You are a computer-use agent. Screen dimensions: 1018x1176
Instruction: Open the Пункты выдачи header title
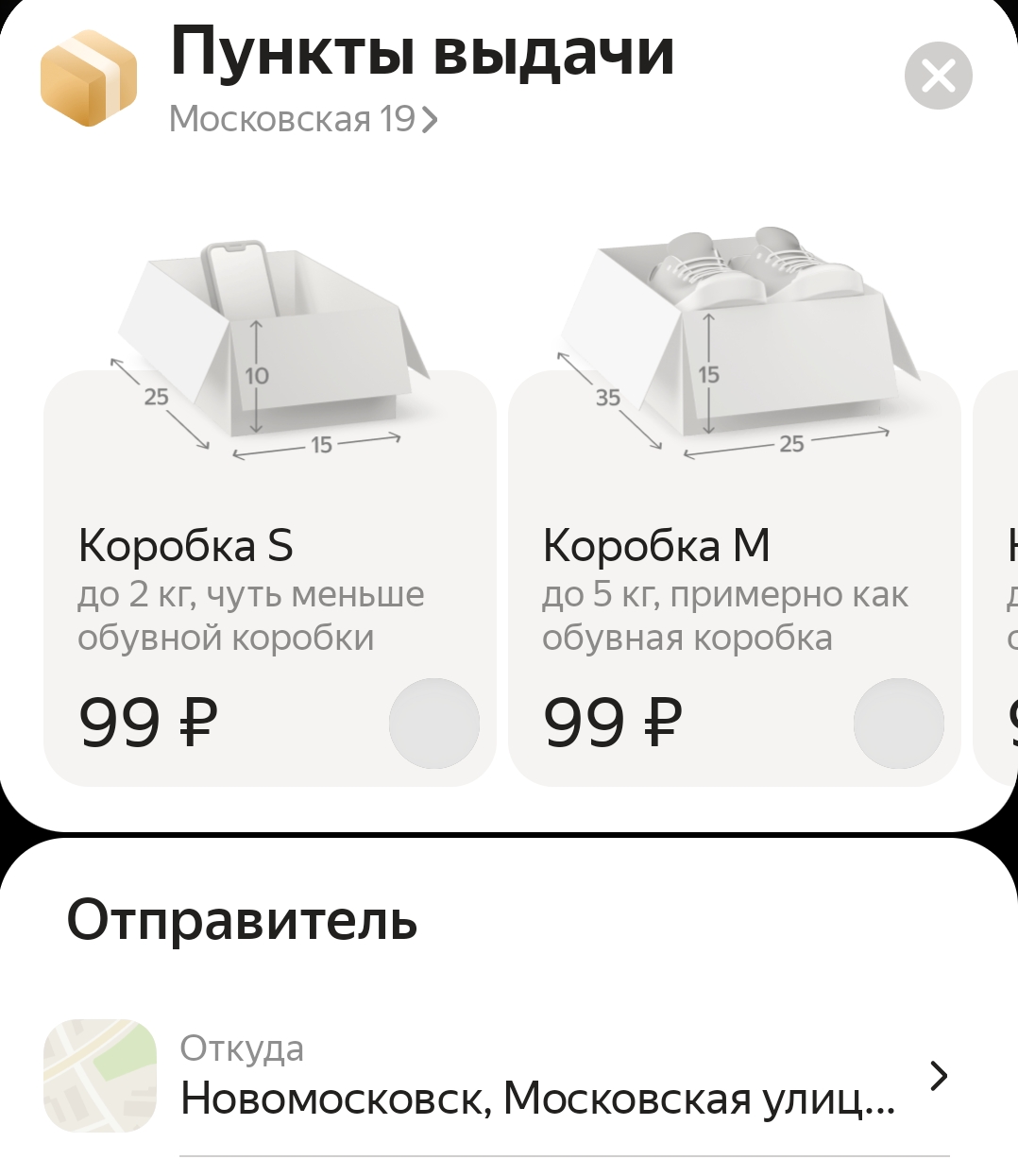422,54
